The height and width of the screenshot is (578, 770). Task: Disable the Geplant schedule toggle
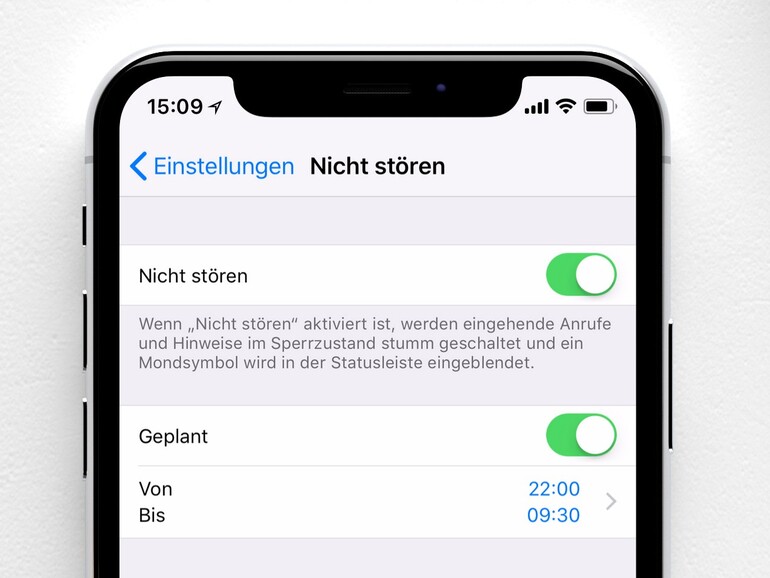[581, 436]
